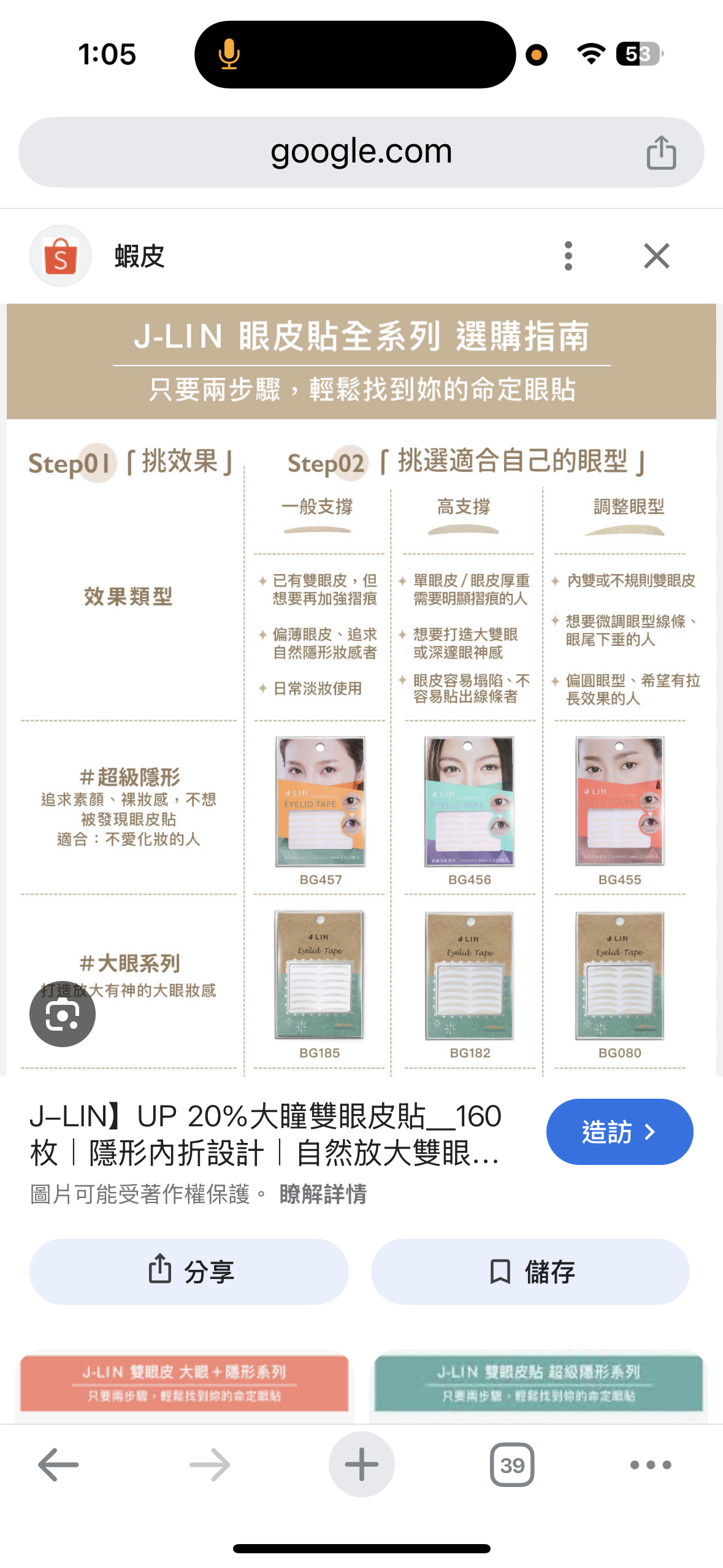Search this image with Google Lens
Viewport: 723px width, 1568px height.
63,1013
